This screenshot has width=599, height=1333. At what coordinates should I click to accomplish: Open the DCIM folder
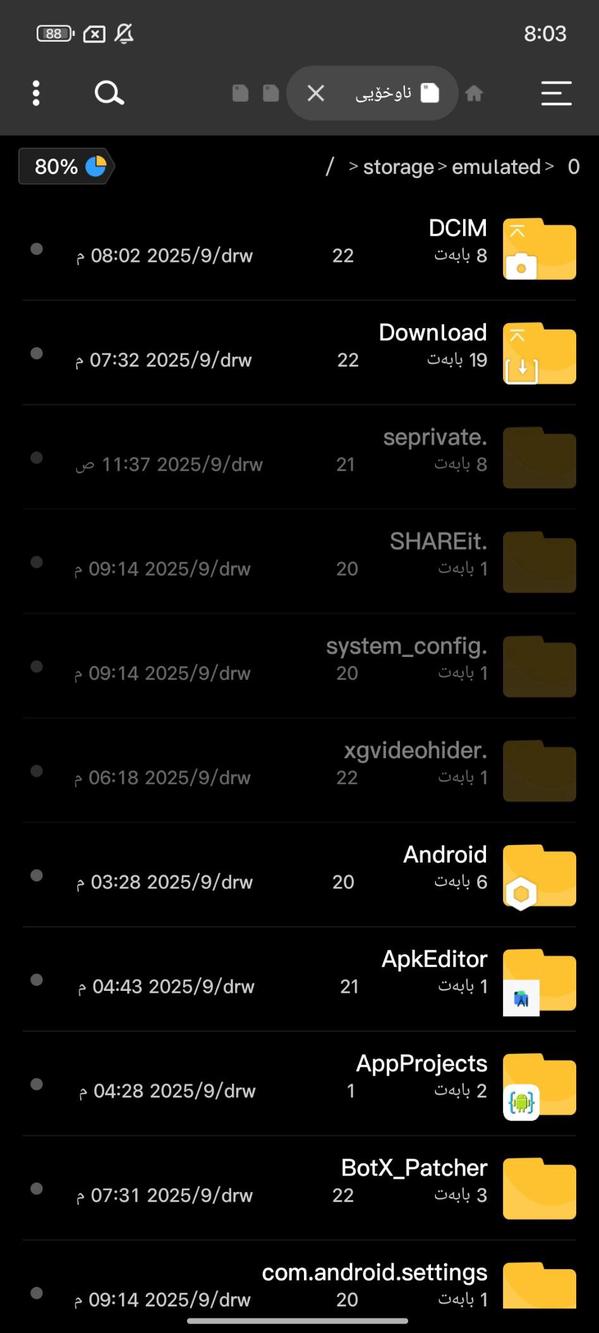pos(299,248)
